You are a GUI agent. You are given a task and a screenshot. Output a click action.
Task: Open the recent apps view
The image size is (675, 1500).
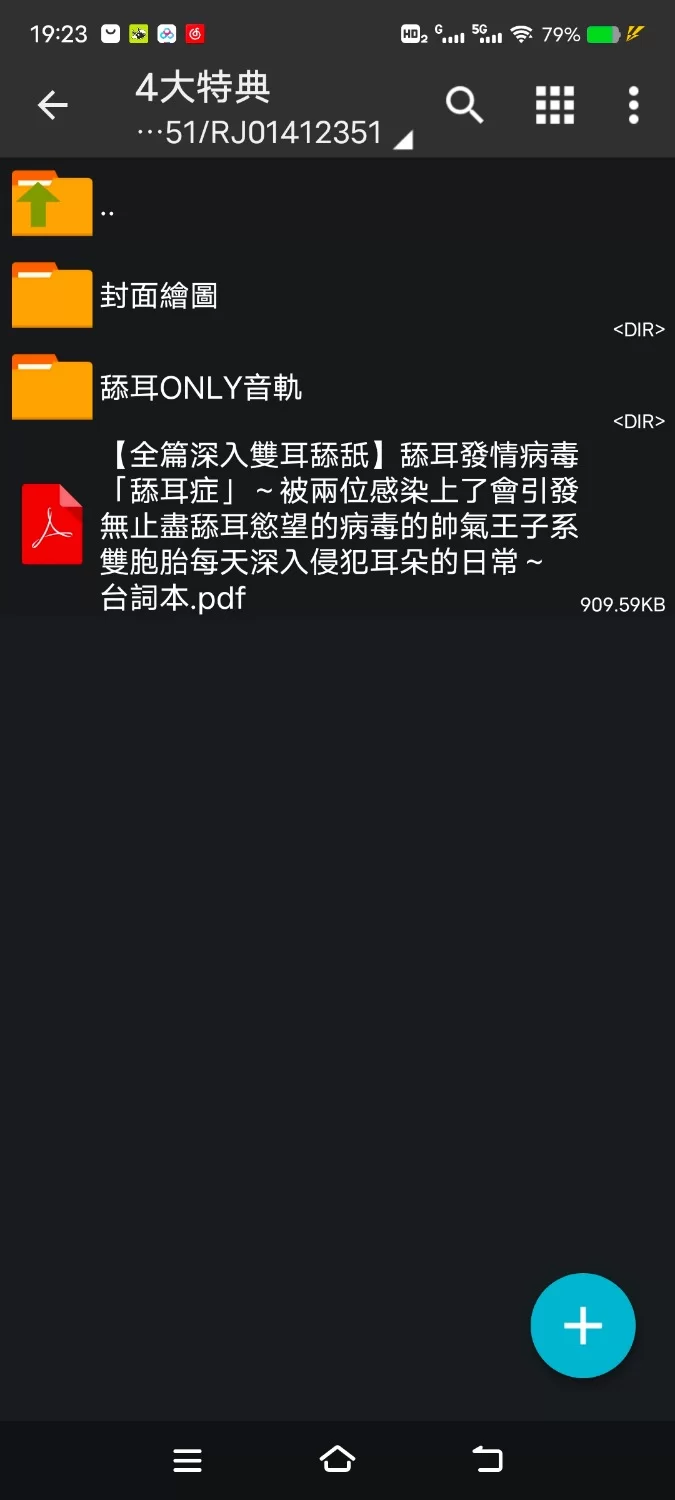pos(187,1460)
